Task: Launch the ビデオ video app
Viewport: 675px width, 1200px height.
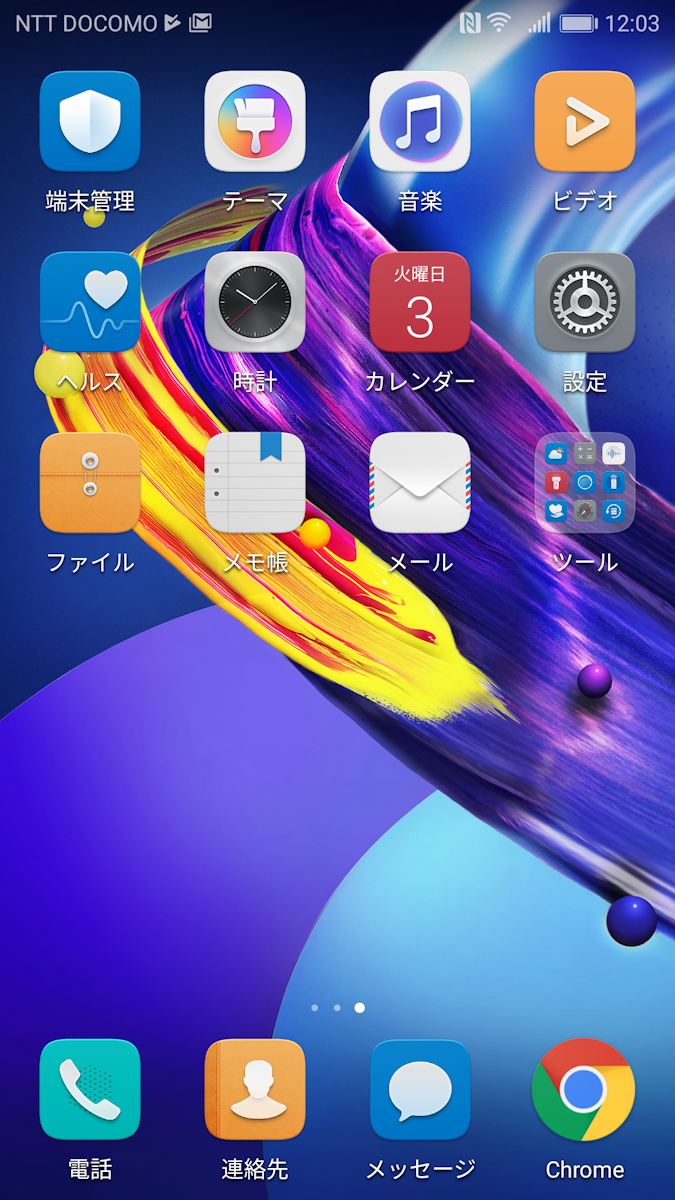Action: point(585,122)
